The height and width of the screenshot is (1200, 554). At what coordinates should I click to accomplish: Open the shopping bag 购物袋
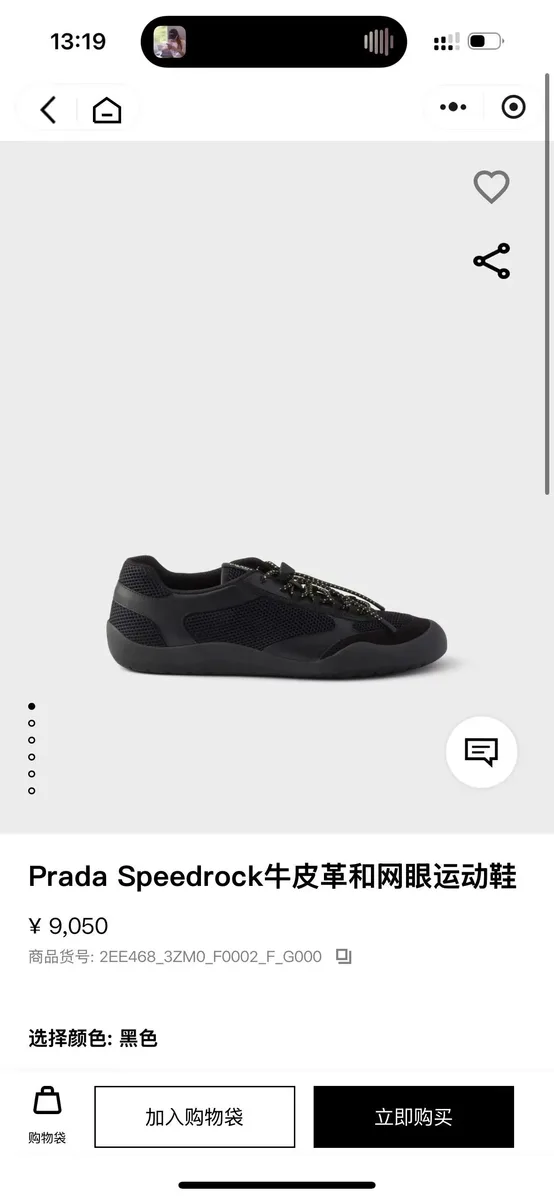(x=47, y=1115)
